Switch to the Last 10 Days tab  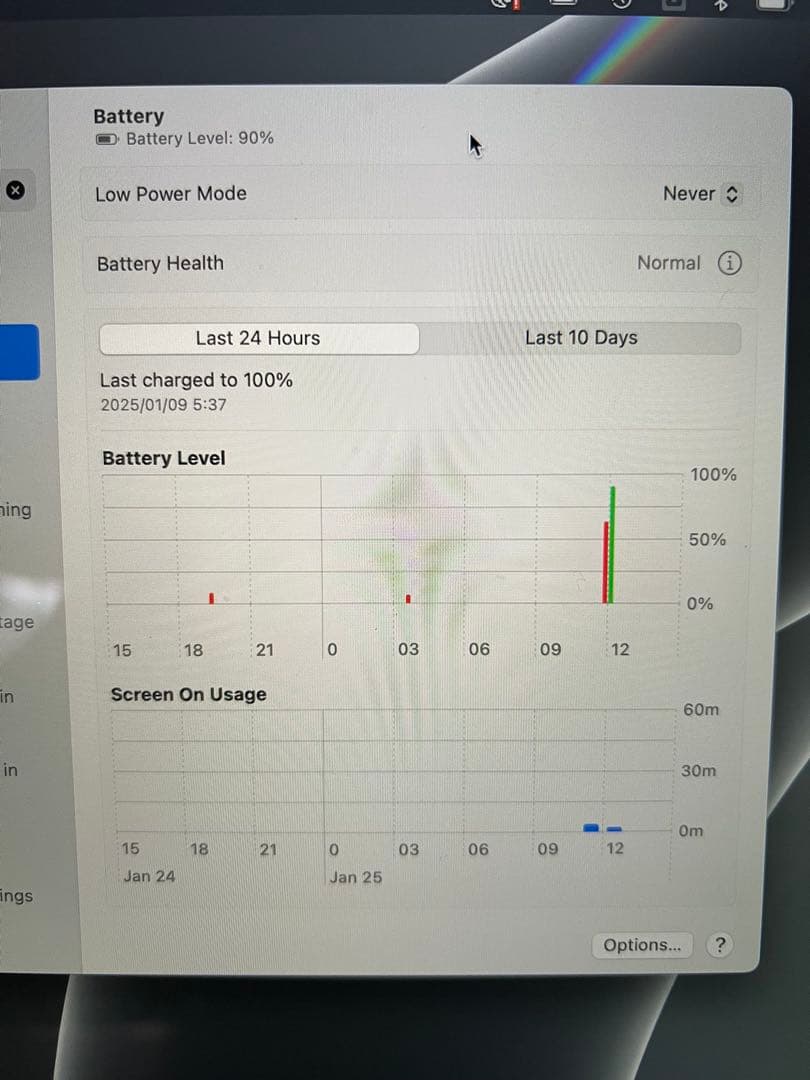581,338
